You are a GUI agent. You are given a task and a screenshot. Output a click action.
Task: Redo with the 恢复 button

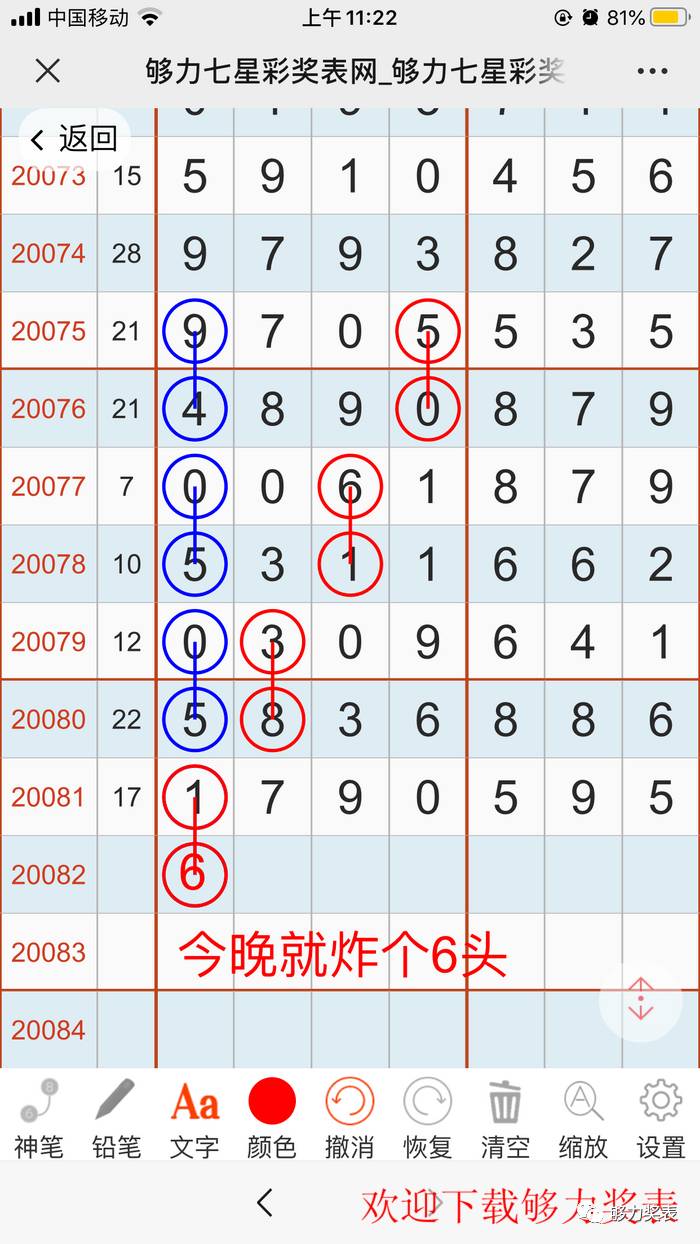[427, 1120]
